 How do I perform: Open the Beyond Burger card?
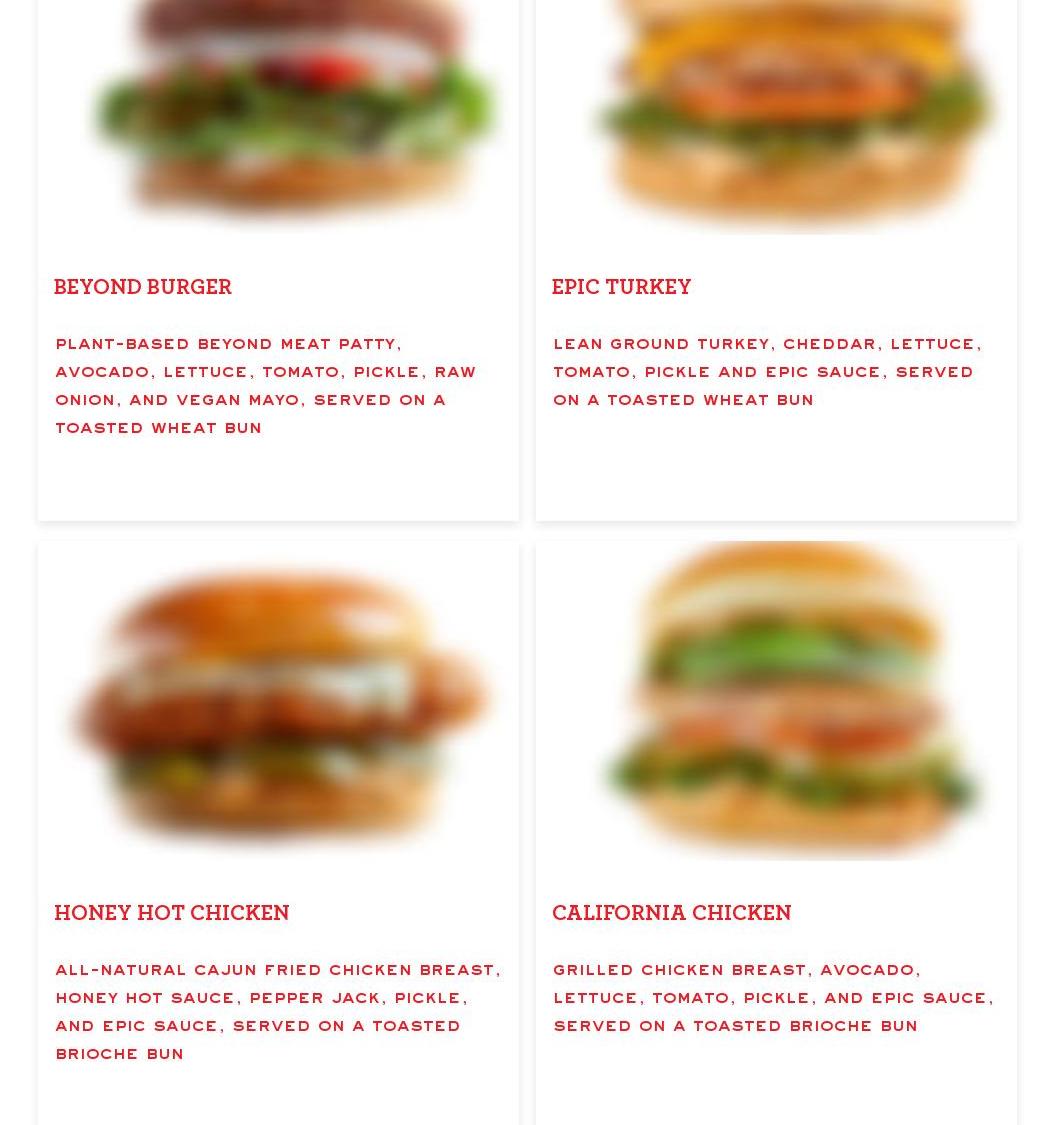(143, 288)
